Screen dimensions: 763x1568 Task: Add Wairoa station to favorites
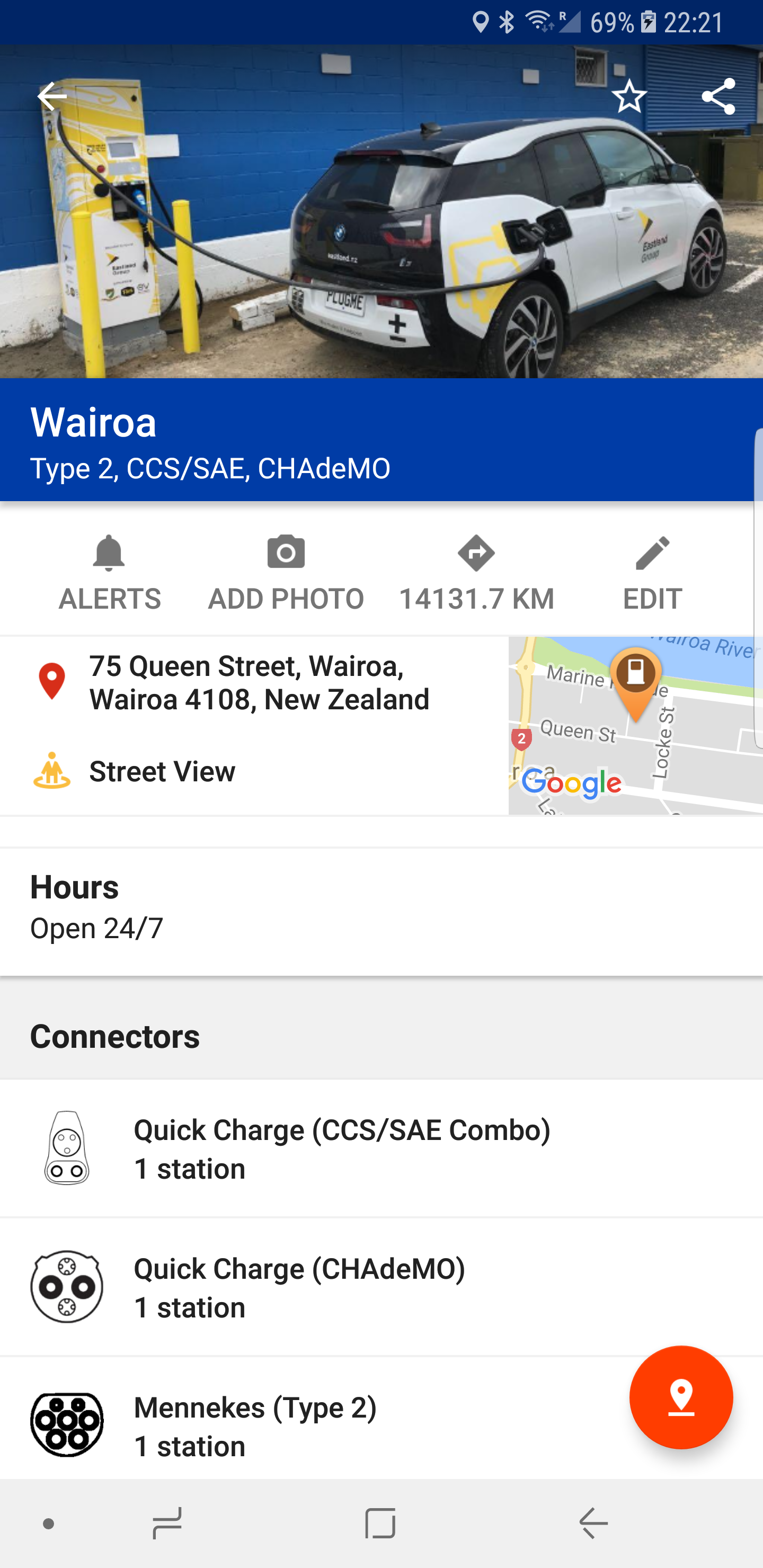(629, 96)
